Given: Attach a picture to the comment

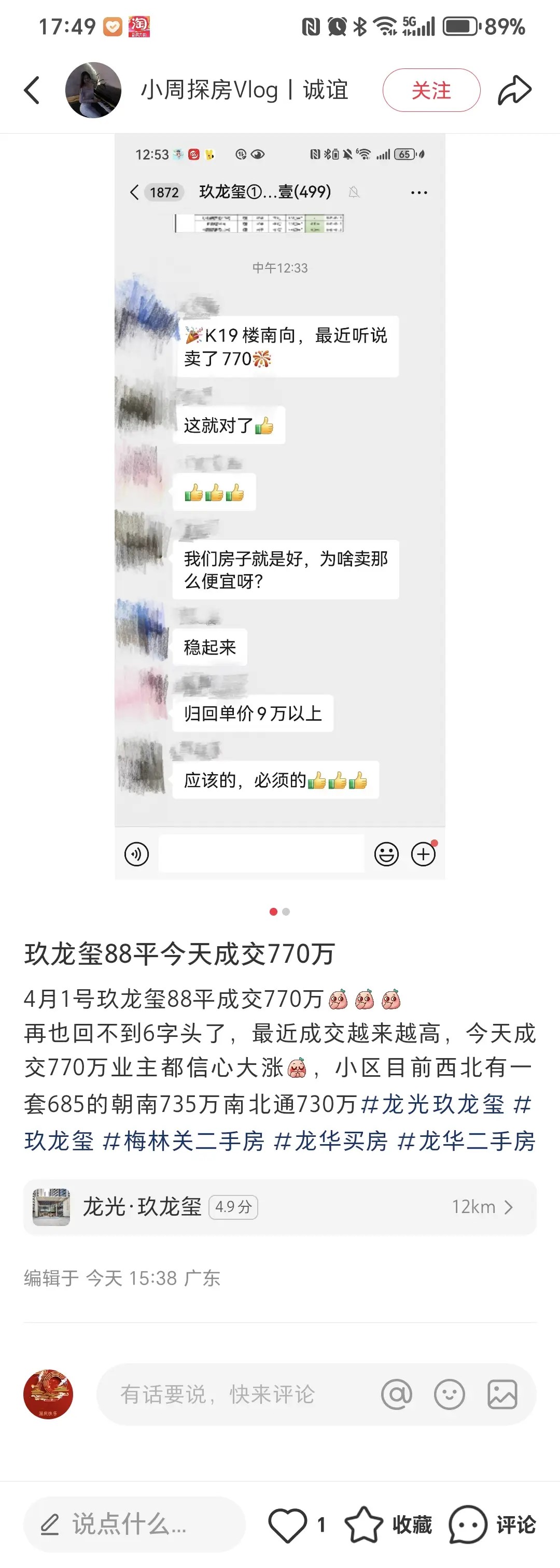Looking at the screenshot, I should tap(502, 1394).
